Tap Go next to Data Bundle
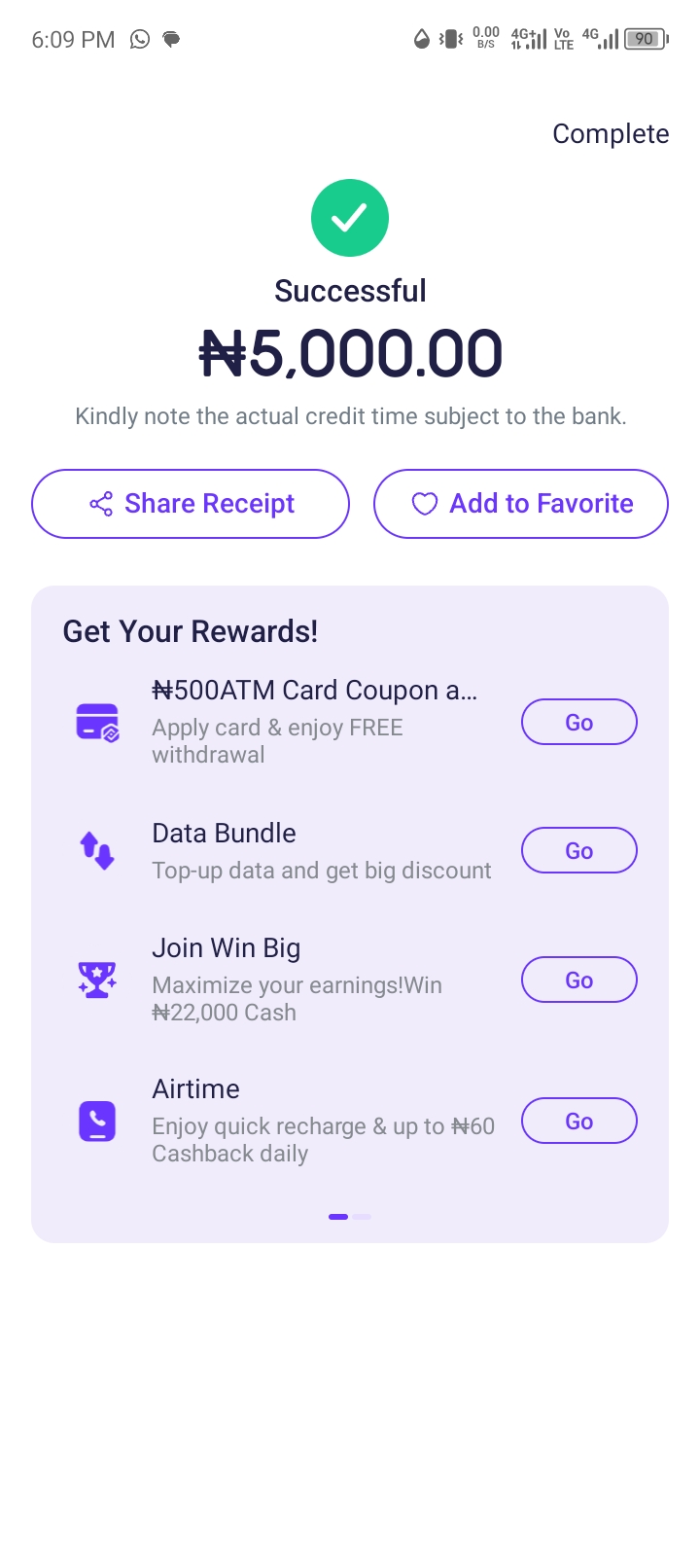Image resolution: width=700 pixels, height=1568 pixels. [x=579, y=851]
